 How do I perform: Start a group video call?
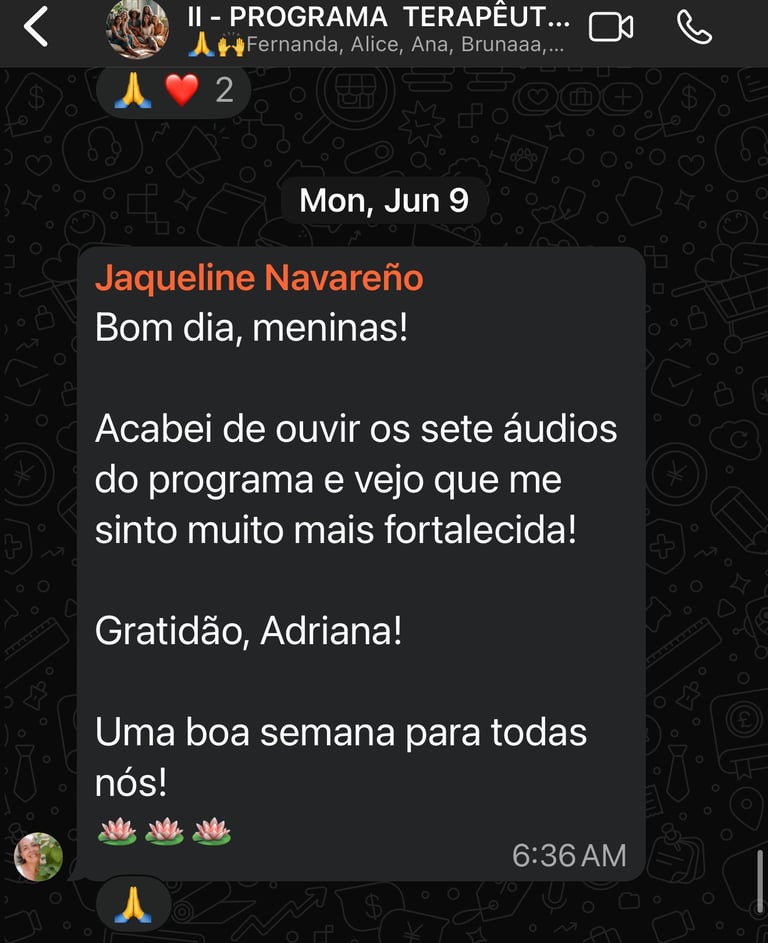(x=611, y=27)
